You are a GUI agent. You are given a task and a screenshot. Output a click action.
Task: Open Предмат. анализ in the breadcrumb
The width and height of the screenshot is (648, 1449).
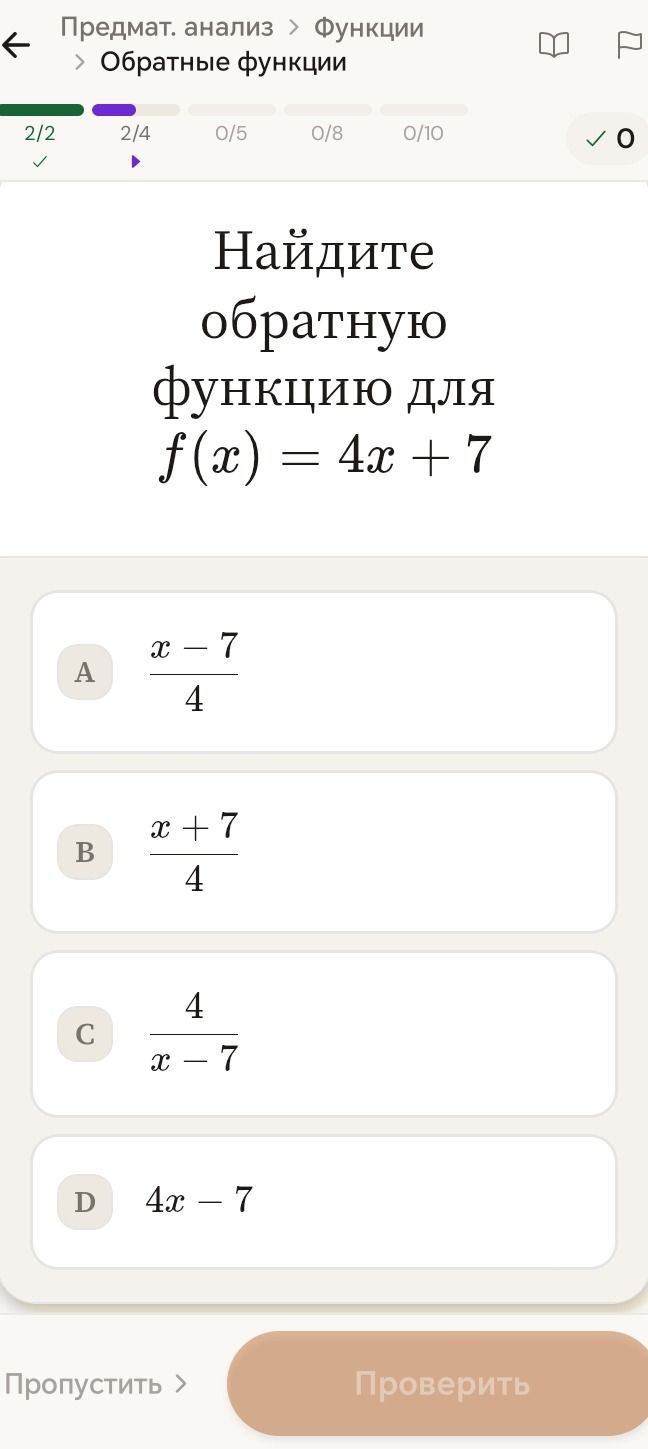pos(167,28)
